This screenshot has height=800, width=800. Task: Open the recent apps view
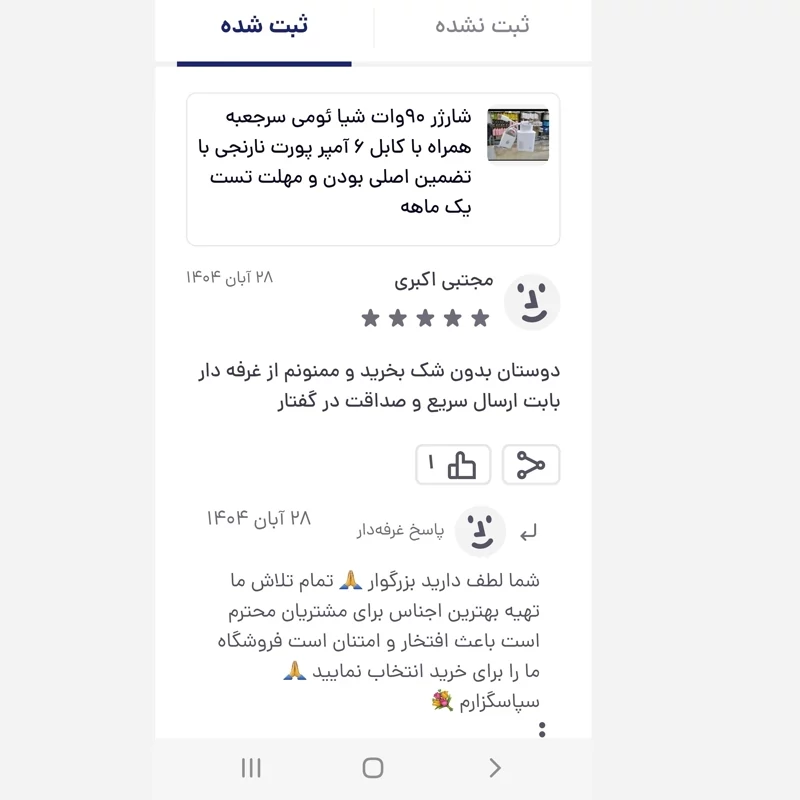coord(251,768)
